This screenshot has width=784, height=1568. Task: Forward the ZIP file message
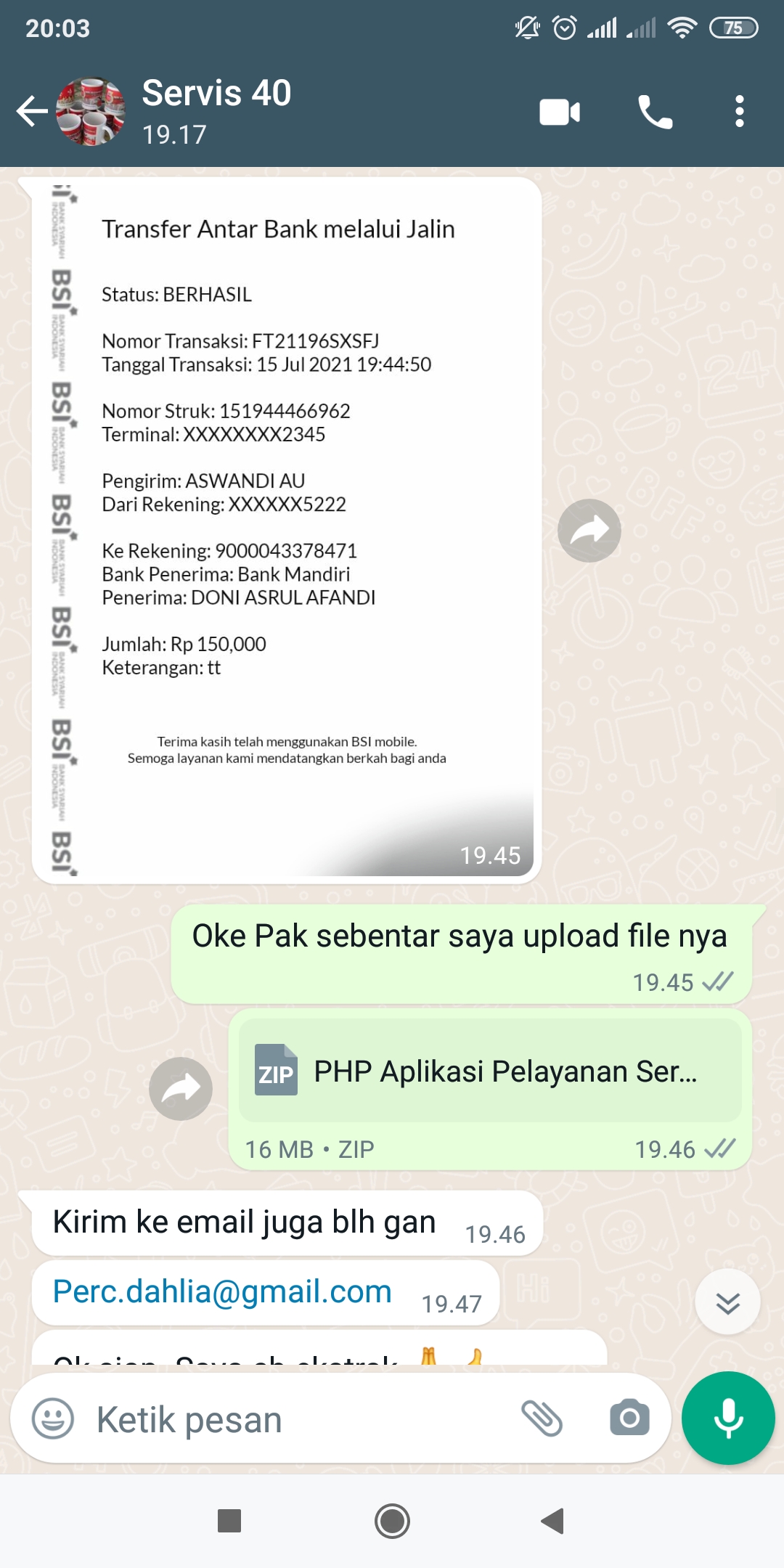[x=181, y=1088]
